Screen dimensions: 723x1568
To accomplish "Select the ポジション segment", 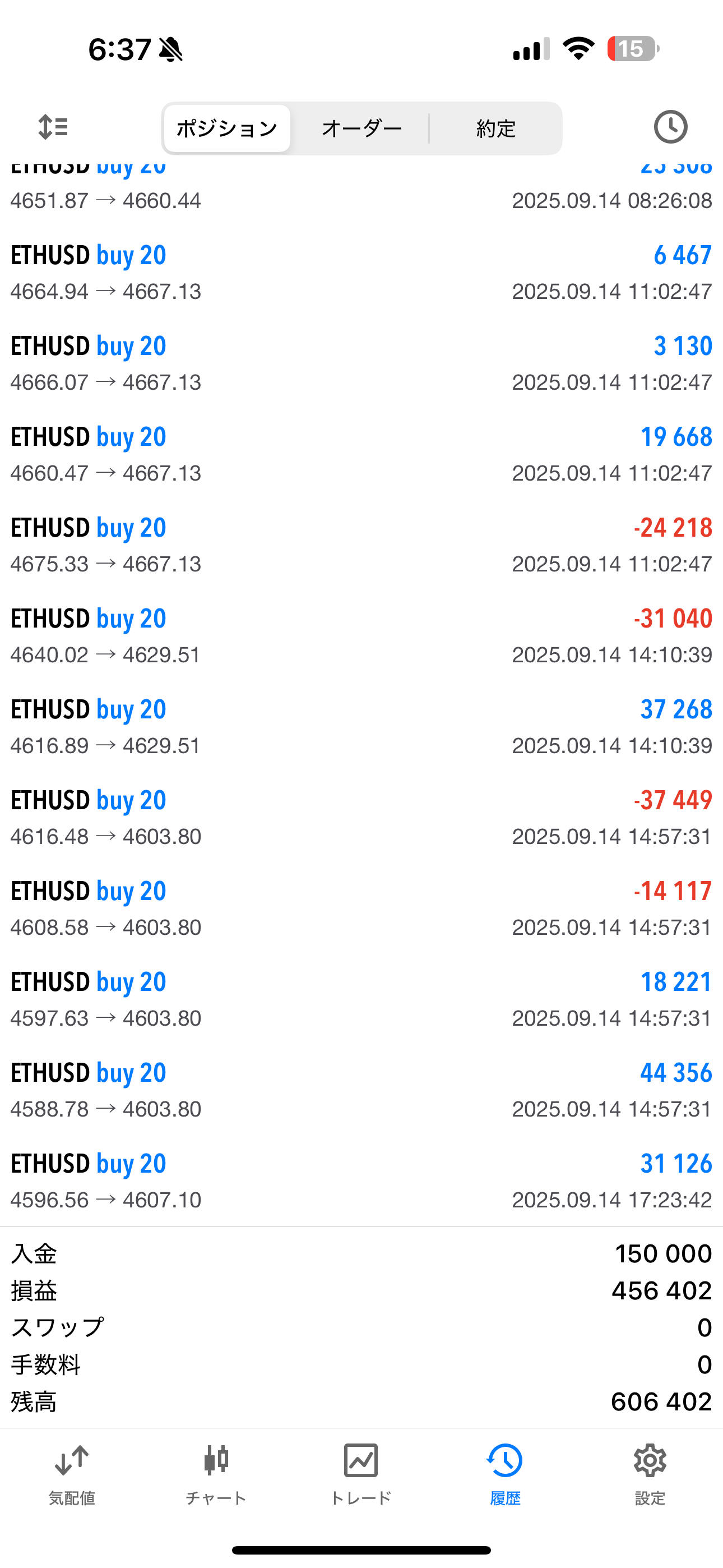I will click(x=227, y=128).
